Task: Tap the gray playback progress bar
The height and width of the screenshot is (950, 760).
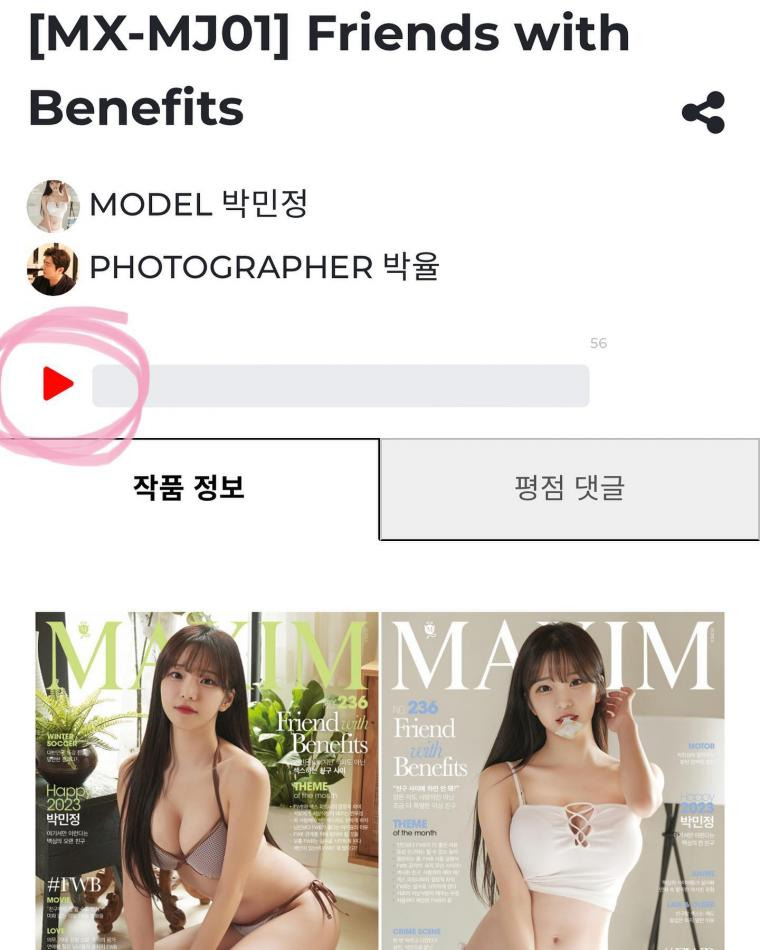Action: pyautogui.click(x=340, y=386)
